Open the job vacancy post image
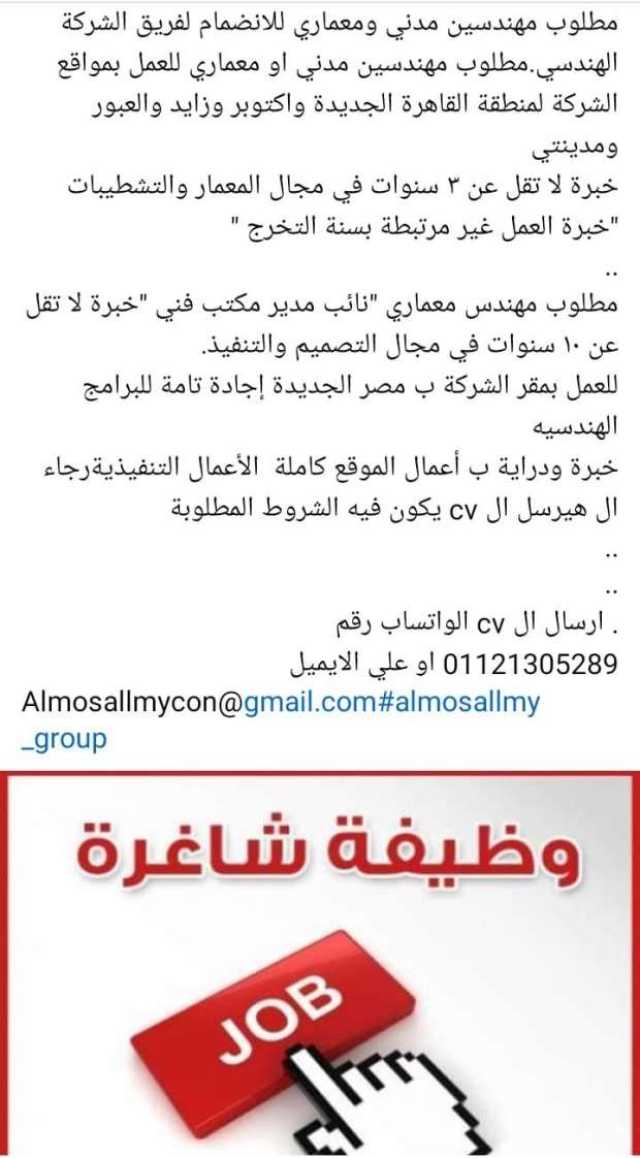This screenshot has height=1158, width=640. pyautogui.click(x=320, y=965)
